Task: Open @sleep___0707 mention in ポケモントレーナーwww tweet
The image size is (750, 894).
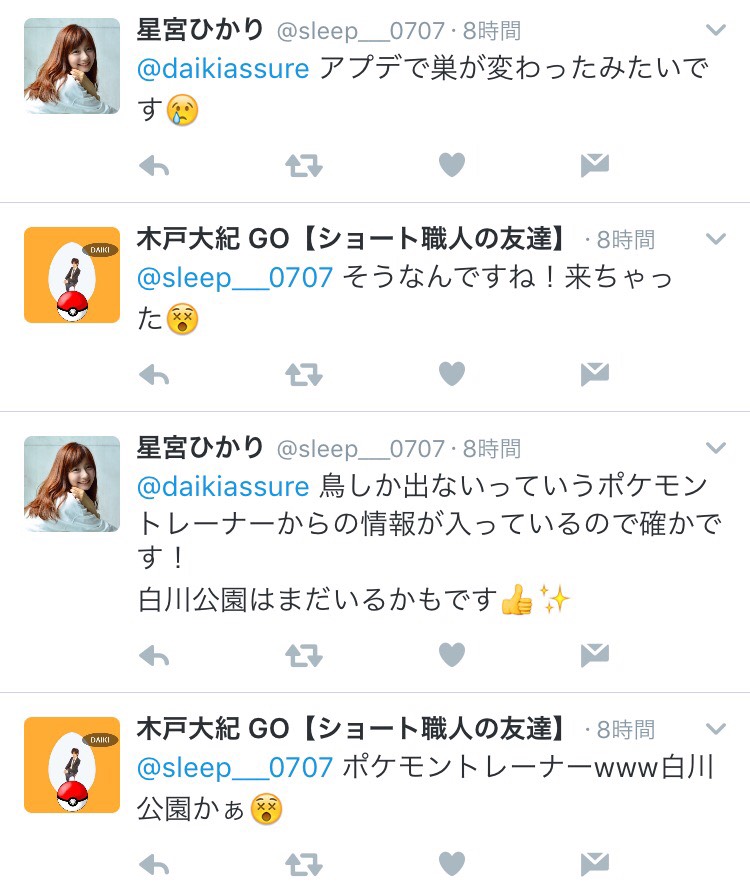Action: point(235,768)
